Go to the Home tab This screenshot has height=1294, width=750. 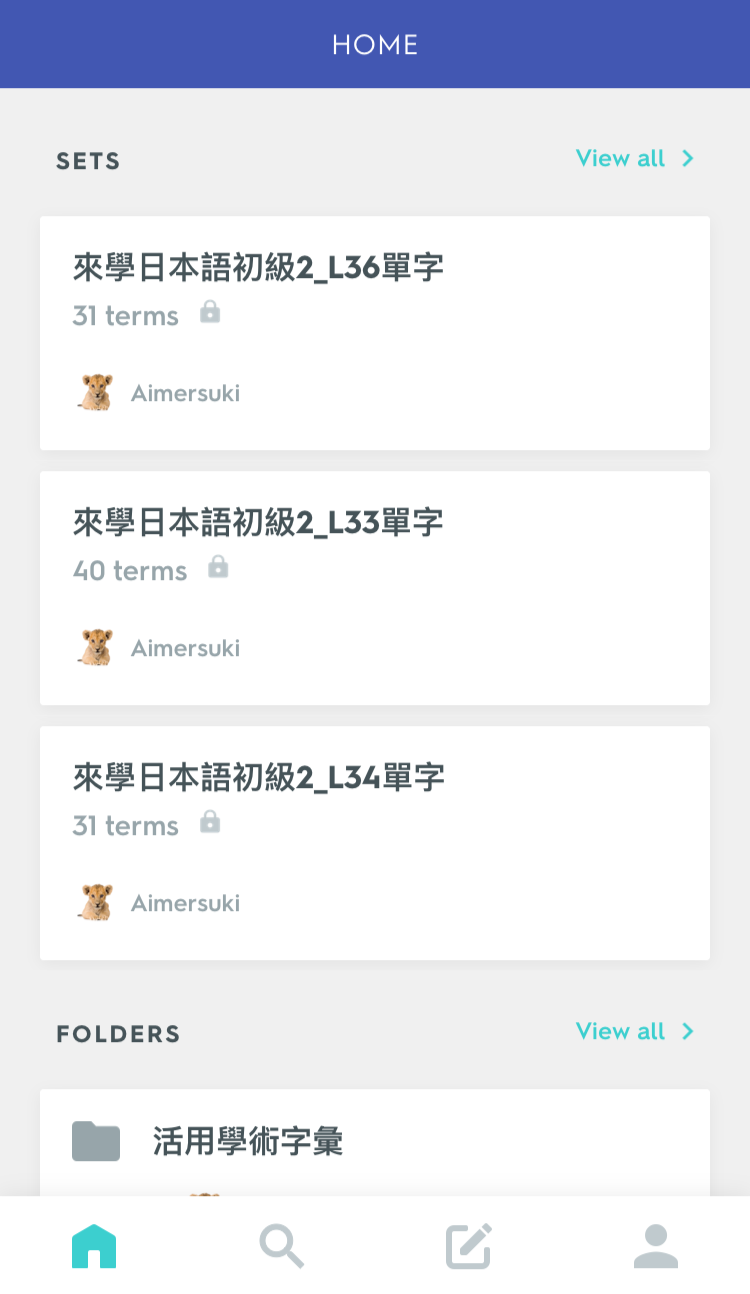(94, 1246)
